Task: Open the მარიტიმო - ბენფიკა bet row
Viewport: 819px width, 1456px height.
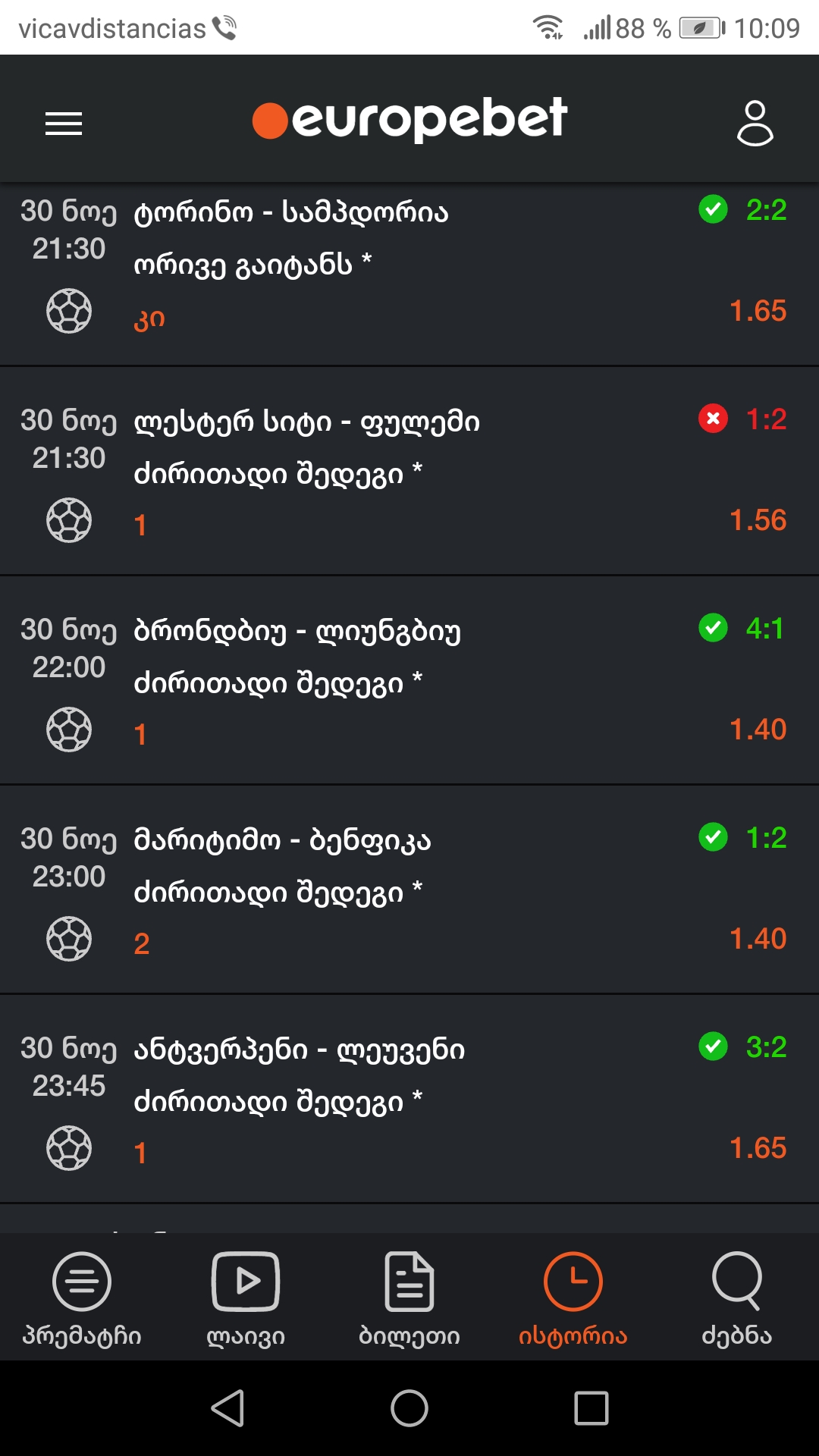Action: click(x=409, y=890)
